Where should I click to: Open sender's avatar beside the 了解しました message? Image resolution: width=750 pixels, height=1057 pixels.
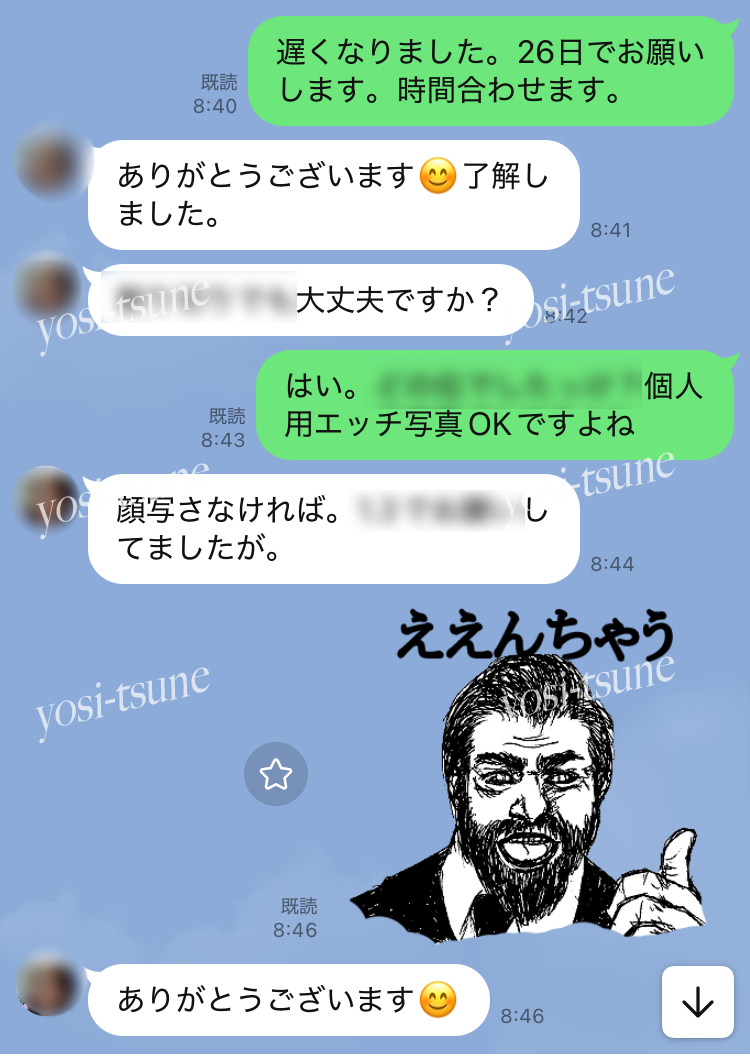49,162
